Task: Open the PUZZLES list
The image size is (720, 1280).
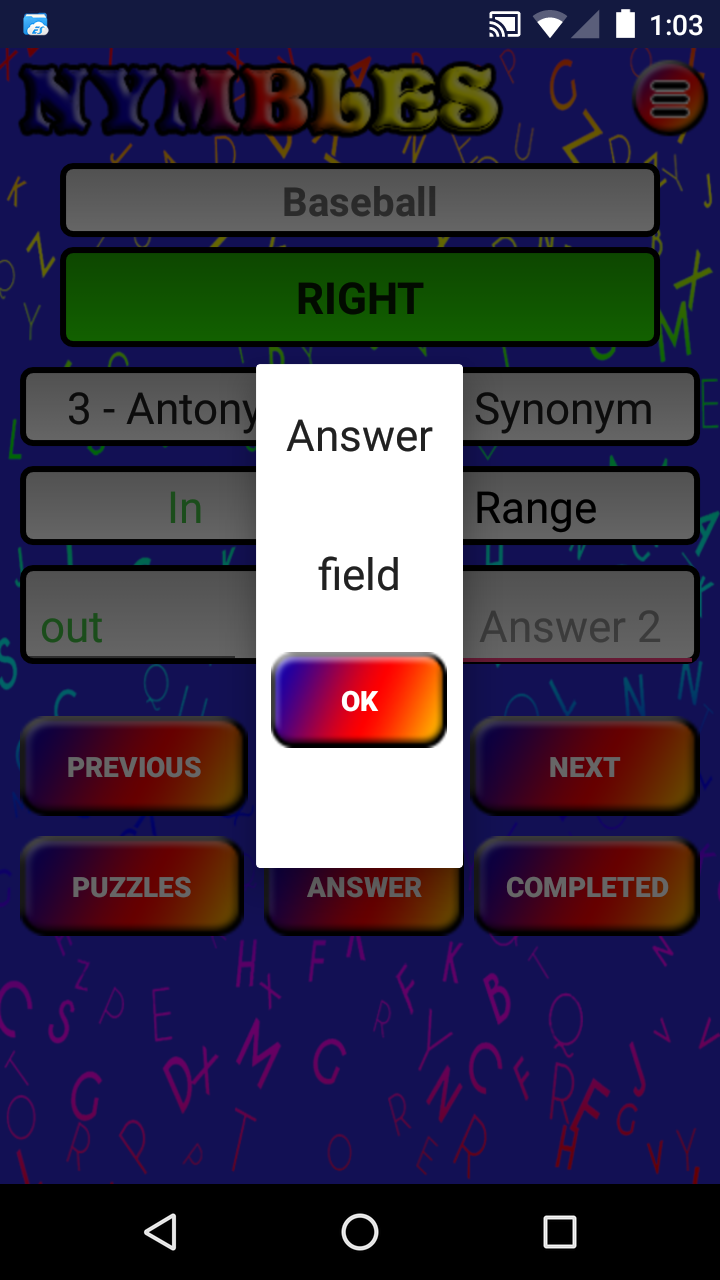Action: click(x=132, y=886)
